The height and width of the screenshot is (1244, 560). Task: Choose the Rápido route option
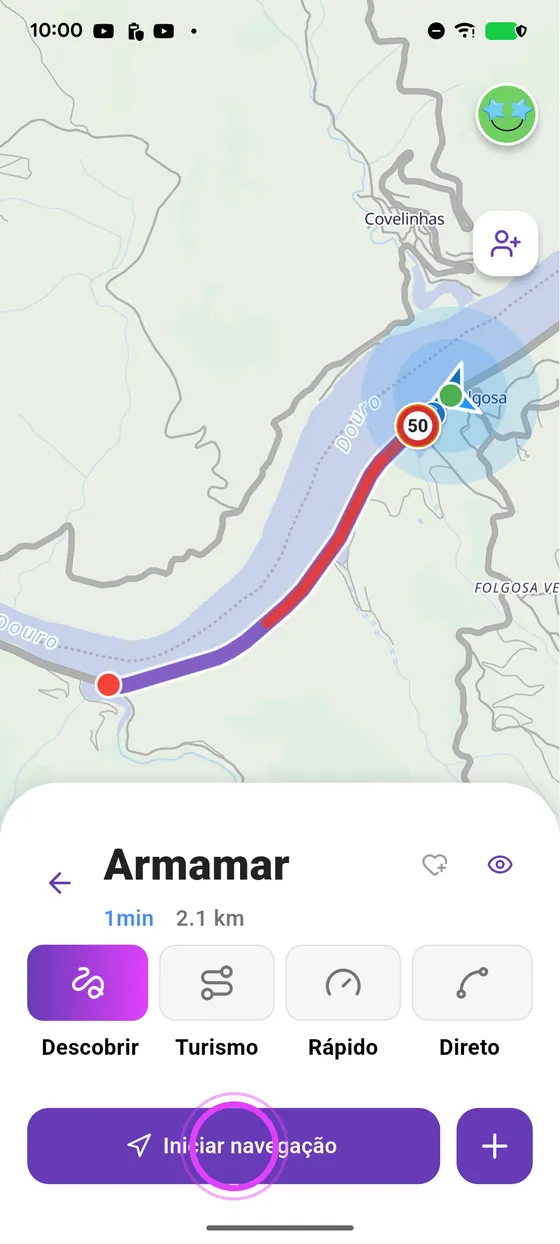pos(343,983)
